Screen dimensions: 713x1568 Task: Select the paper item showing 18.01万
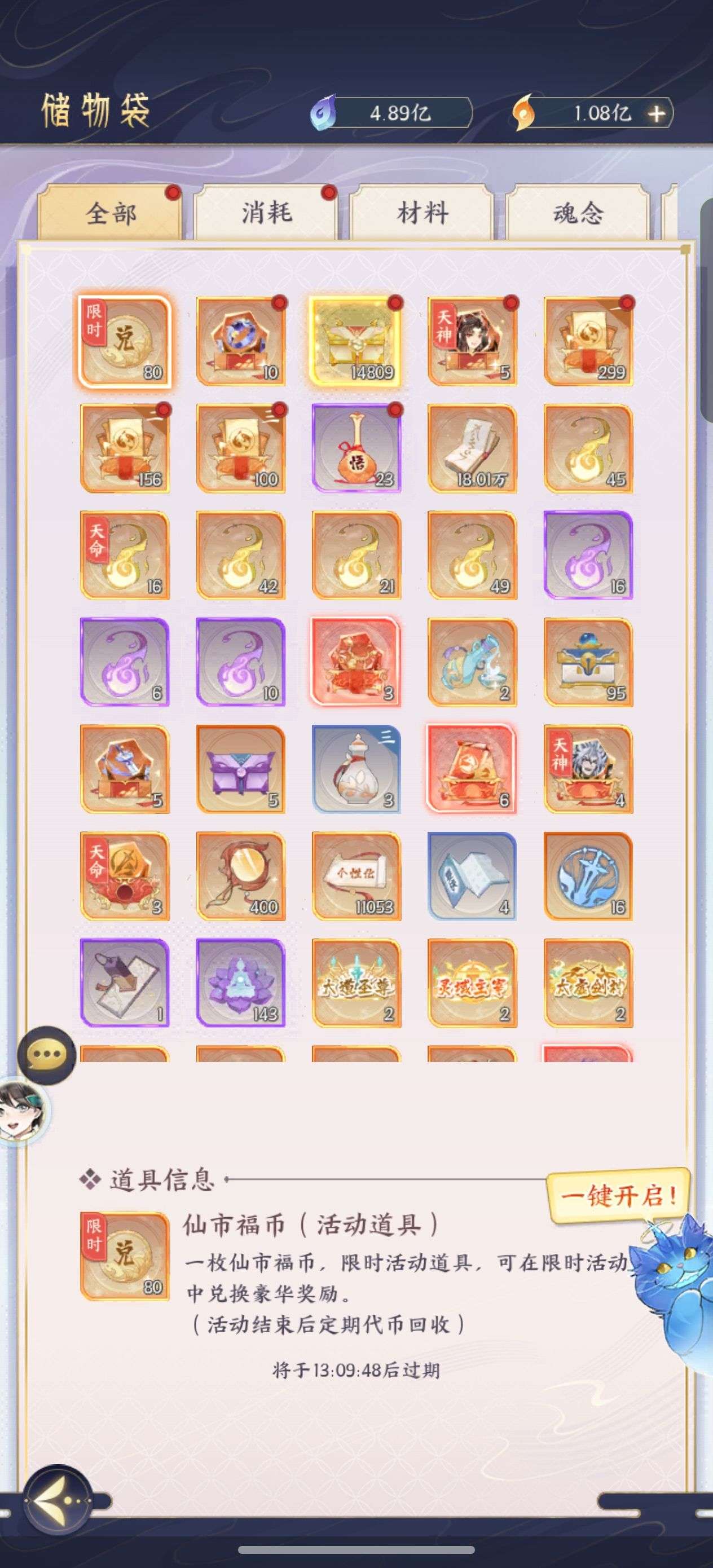pos(472,448)
